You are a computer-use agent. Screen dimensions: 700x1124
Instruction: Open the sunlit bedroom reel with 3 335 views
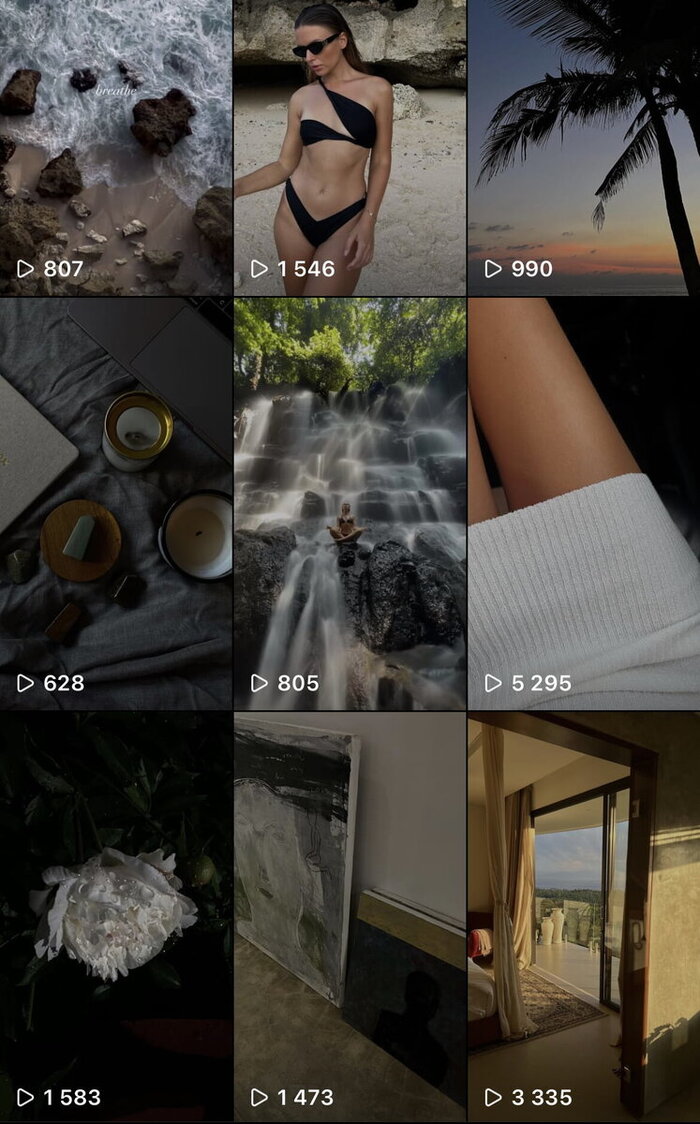(584, 915)
